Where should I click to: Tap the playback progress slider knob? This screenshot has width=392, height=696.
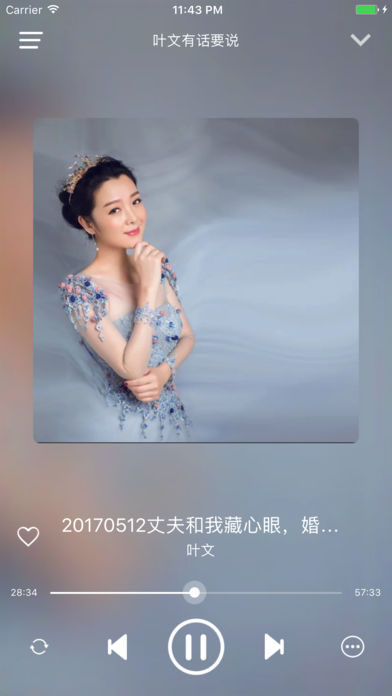(194, 593)
